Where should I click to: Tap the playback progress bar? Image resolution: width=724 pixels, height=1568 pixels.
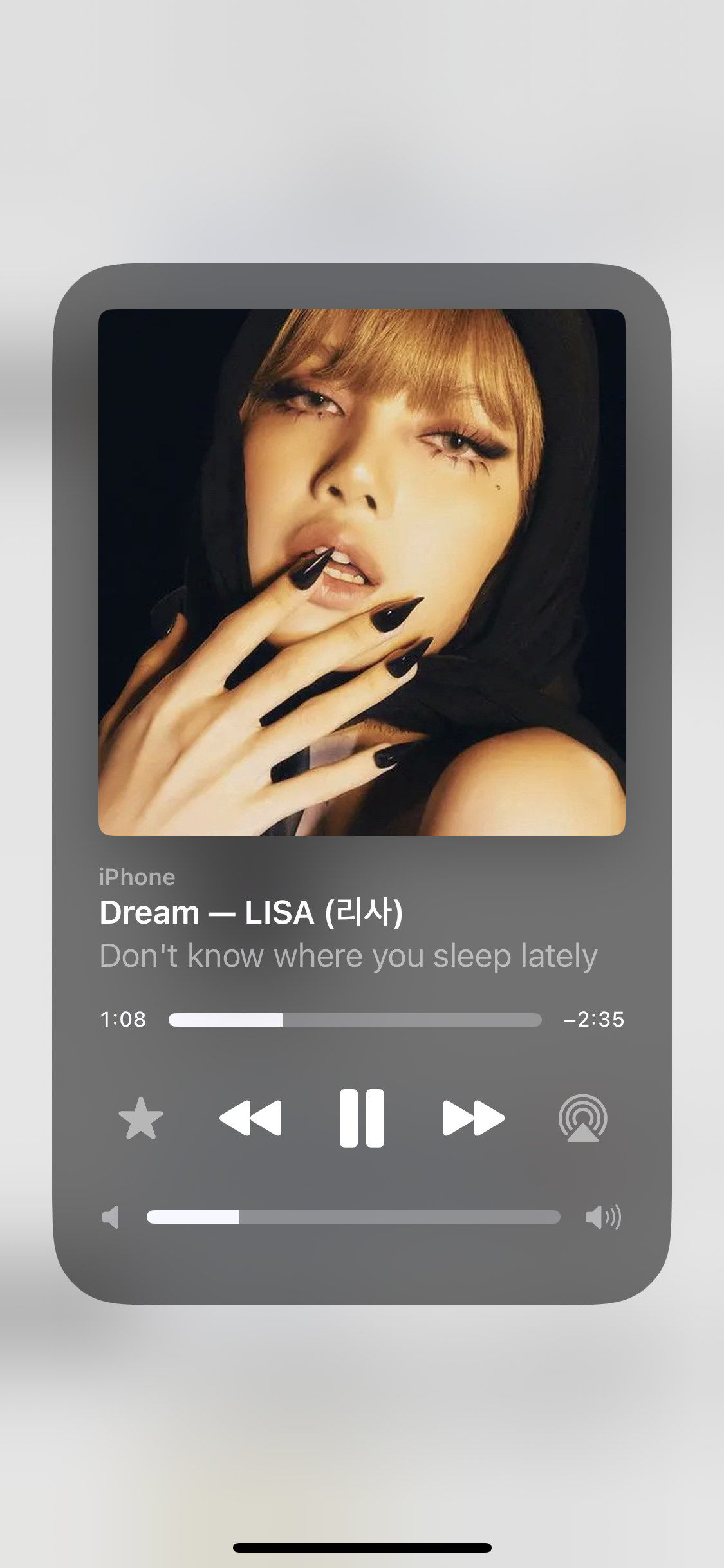pos(355,1020)
